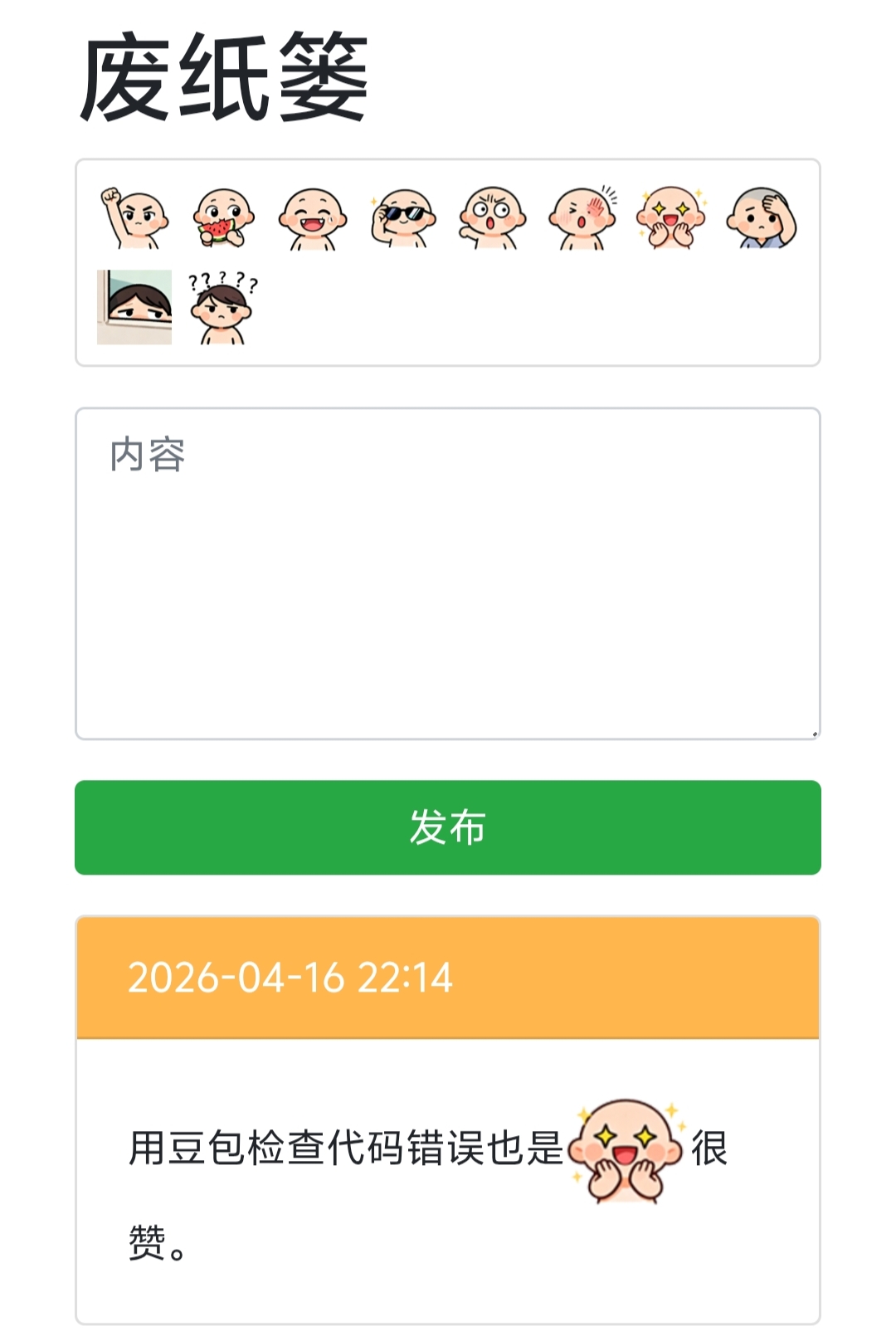Insert the laughing emoji sticker
This screenshot has height=1341, width=896.
pyautogui.click(x=313, y=218)
